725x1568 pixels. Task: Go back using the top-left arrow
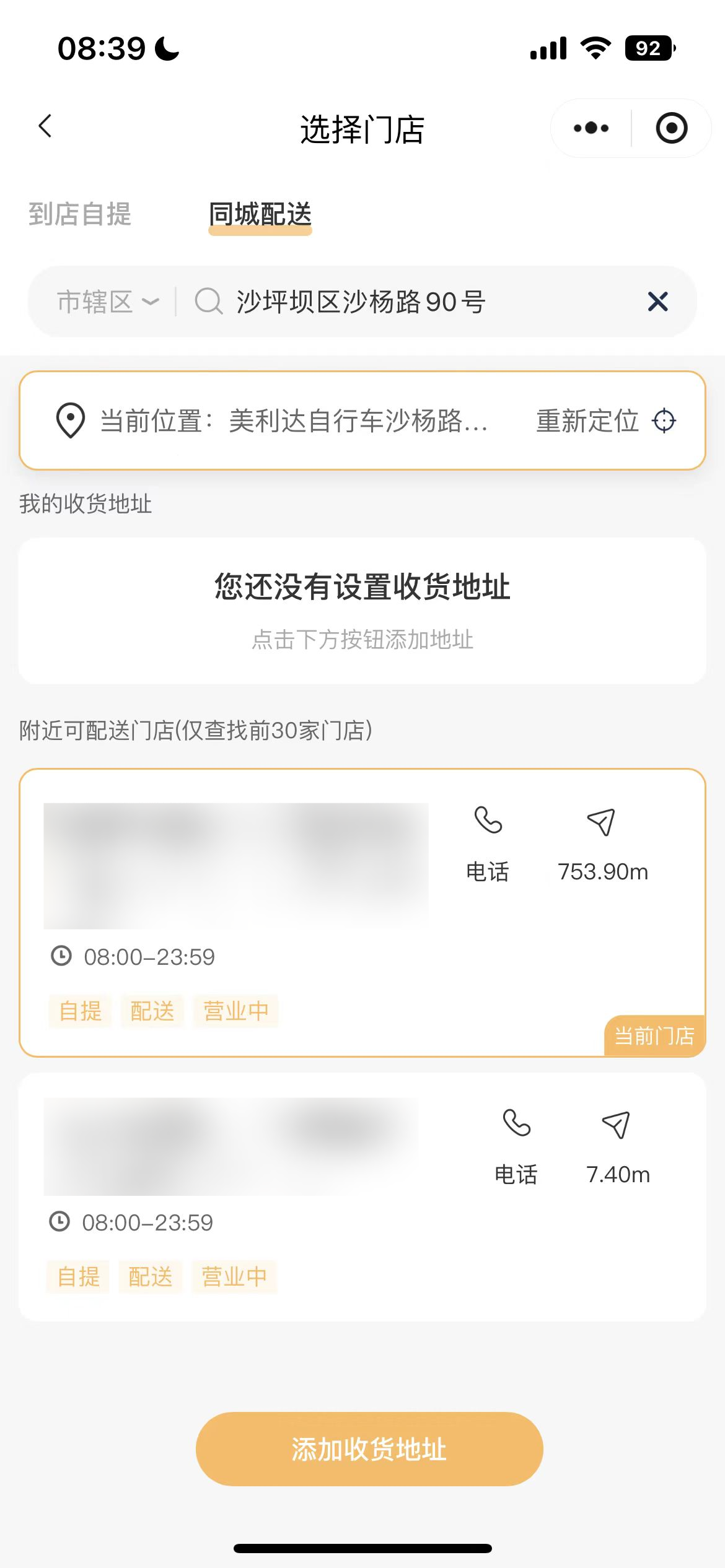pyautogui.click(x=45, y=126)
